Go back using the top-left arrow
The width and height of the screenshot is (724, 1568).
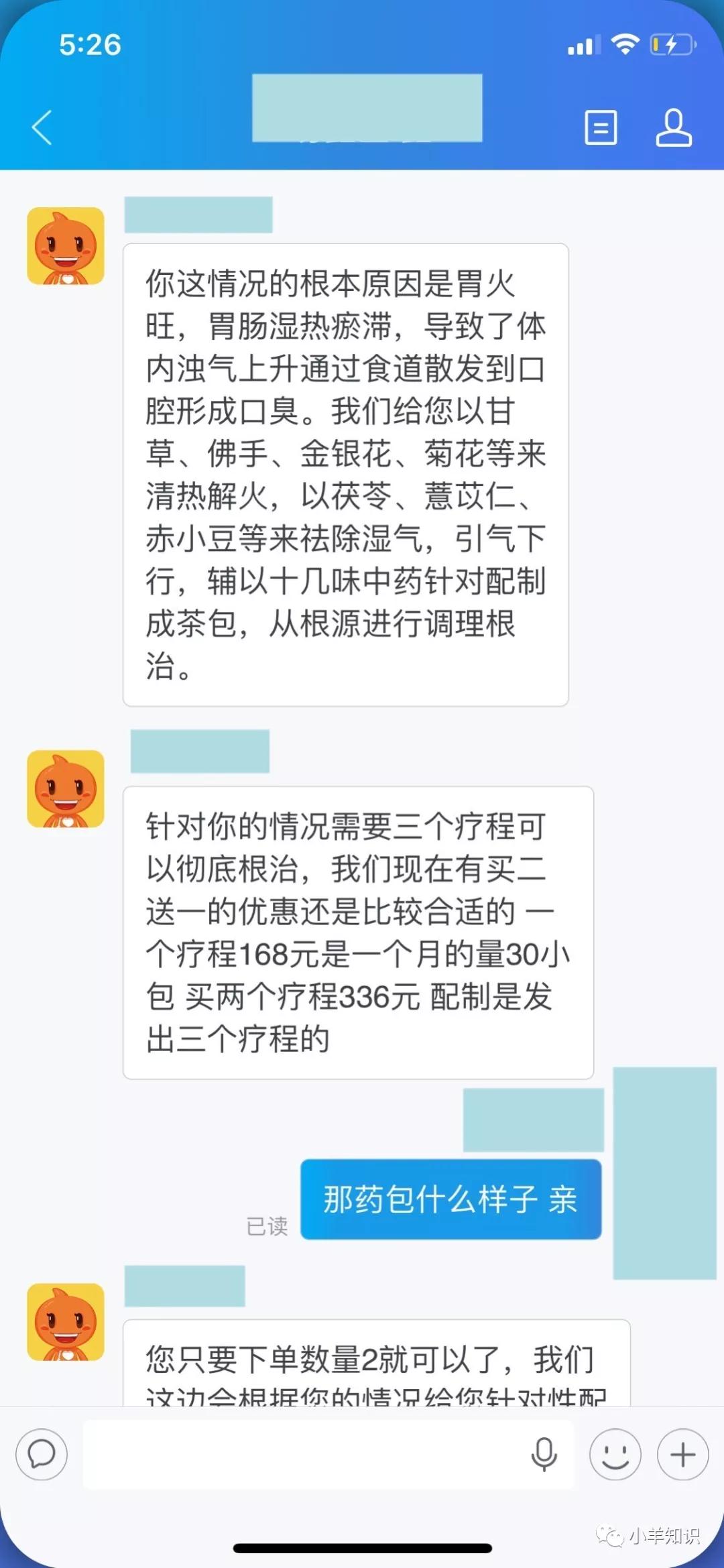coord(42,127)
